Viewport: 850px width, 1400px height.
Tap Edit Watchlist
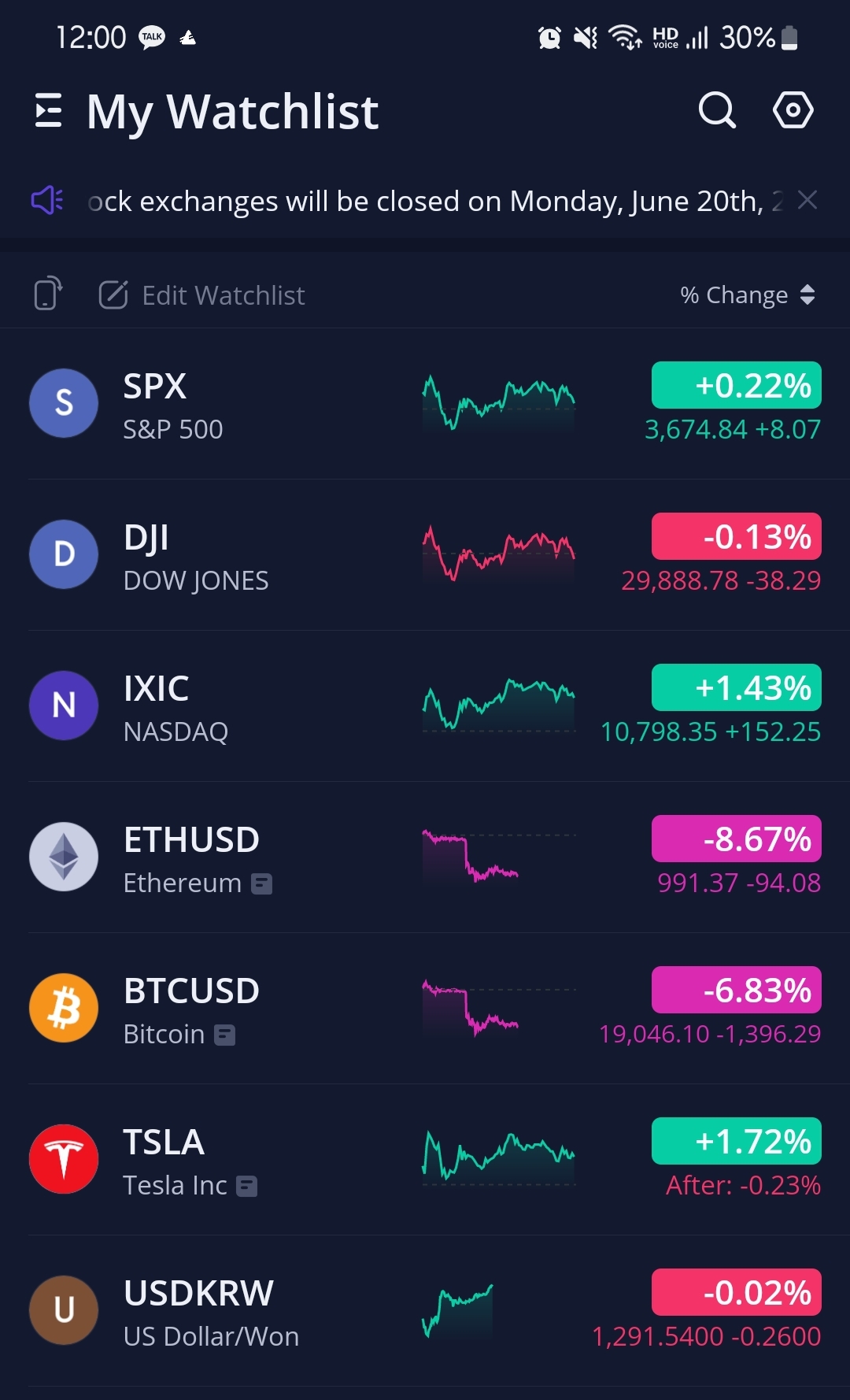[x=201, y=295]
